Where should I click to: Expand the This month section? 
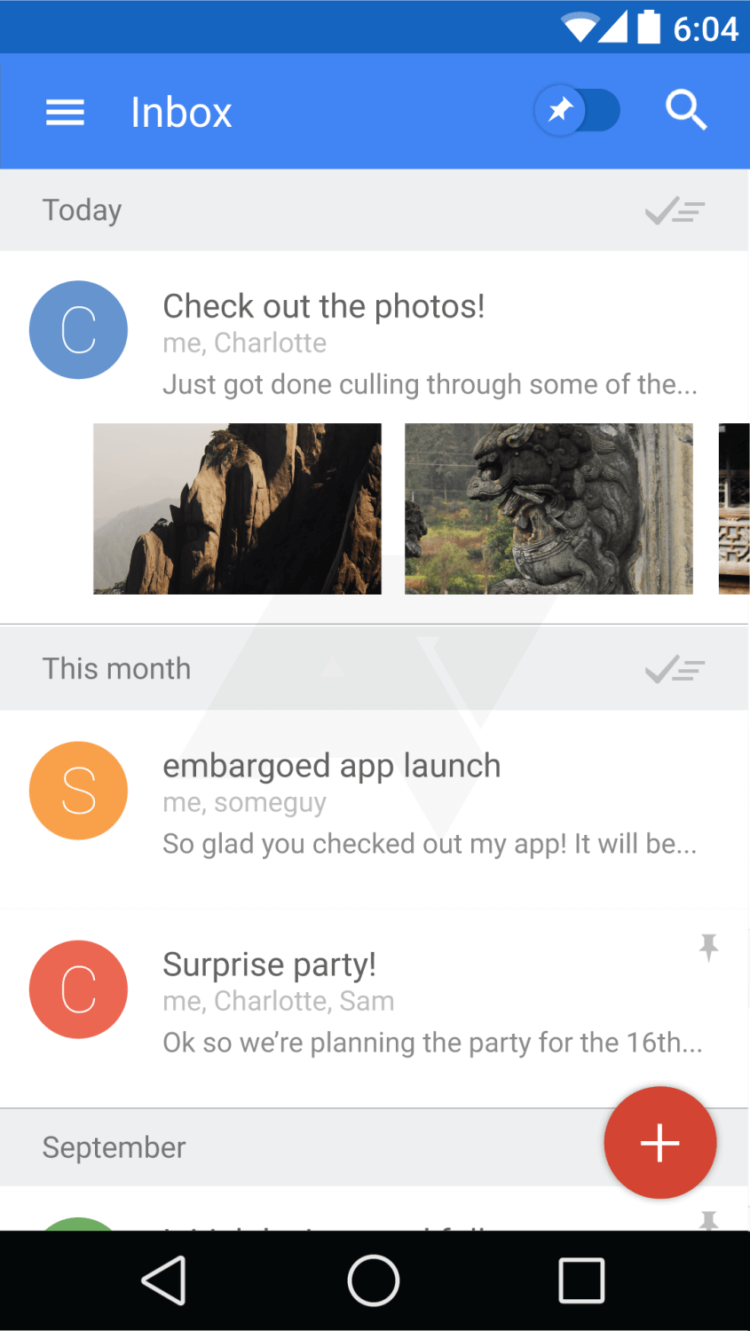[x=116, y=668]
